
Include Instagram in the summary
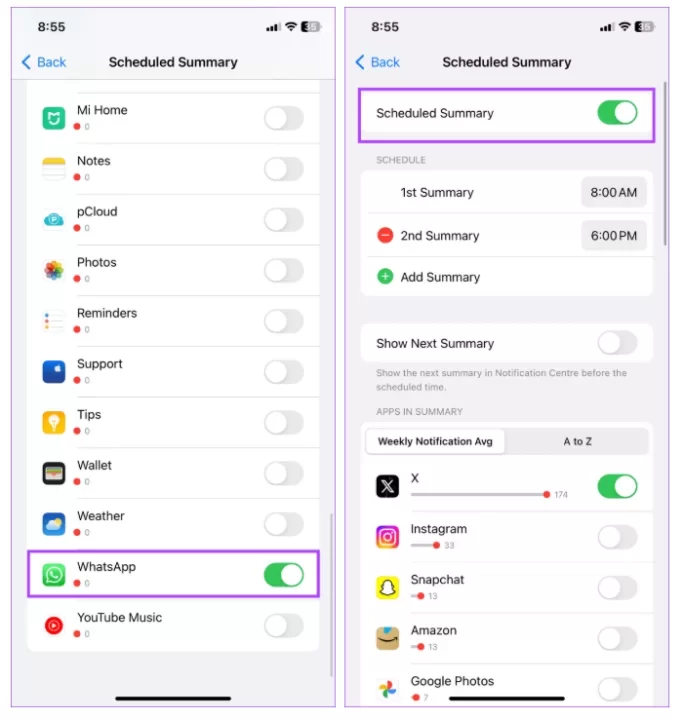(617, 537)
